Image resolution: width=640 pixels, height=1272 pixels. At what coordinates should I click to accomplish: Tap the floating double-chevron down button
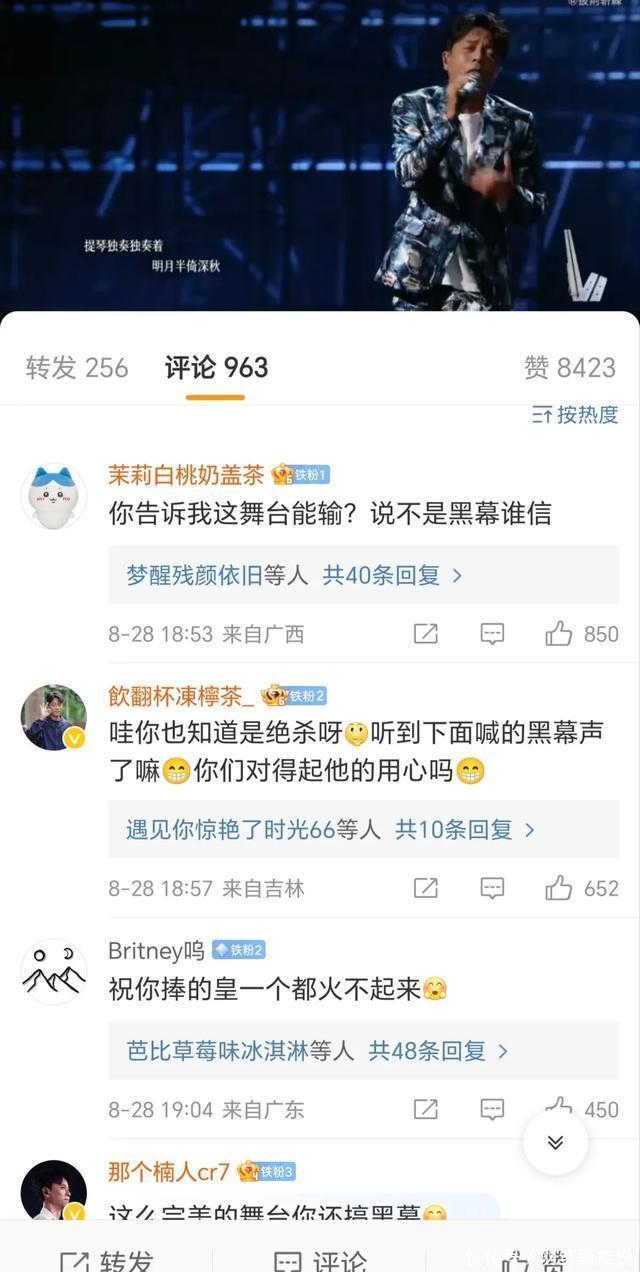(555, 1142)
